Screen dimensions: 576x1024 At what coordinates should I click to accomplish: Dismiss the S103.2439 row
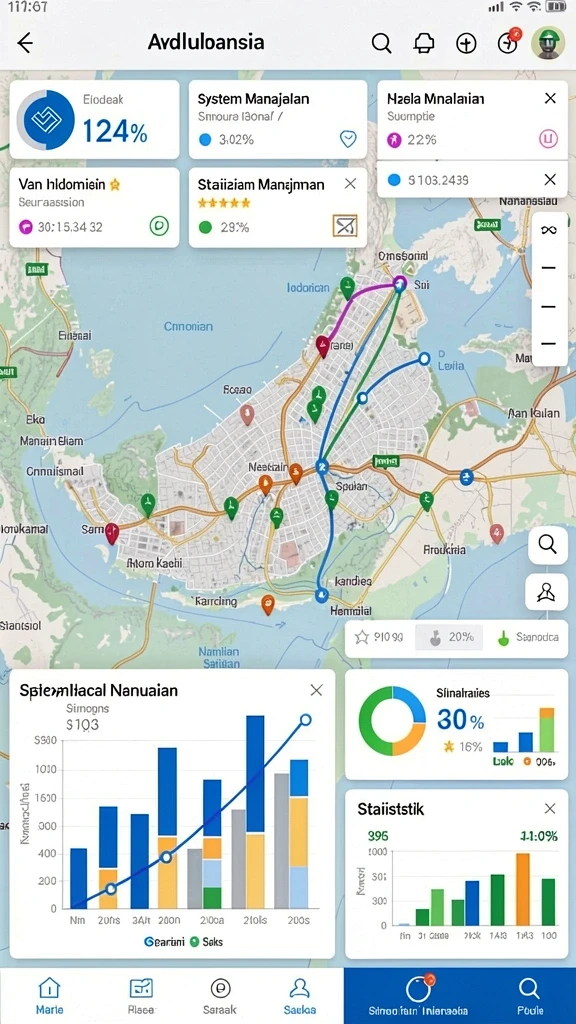coord(551,180)
